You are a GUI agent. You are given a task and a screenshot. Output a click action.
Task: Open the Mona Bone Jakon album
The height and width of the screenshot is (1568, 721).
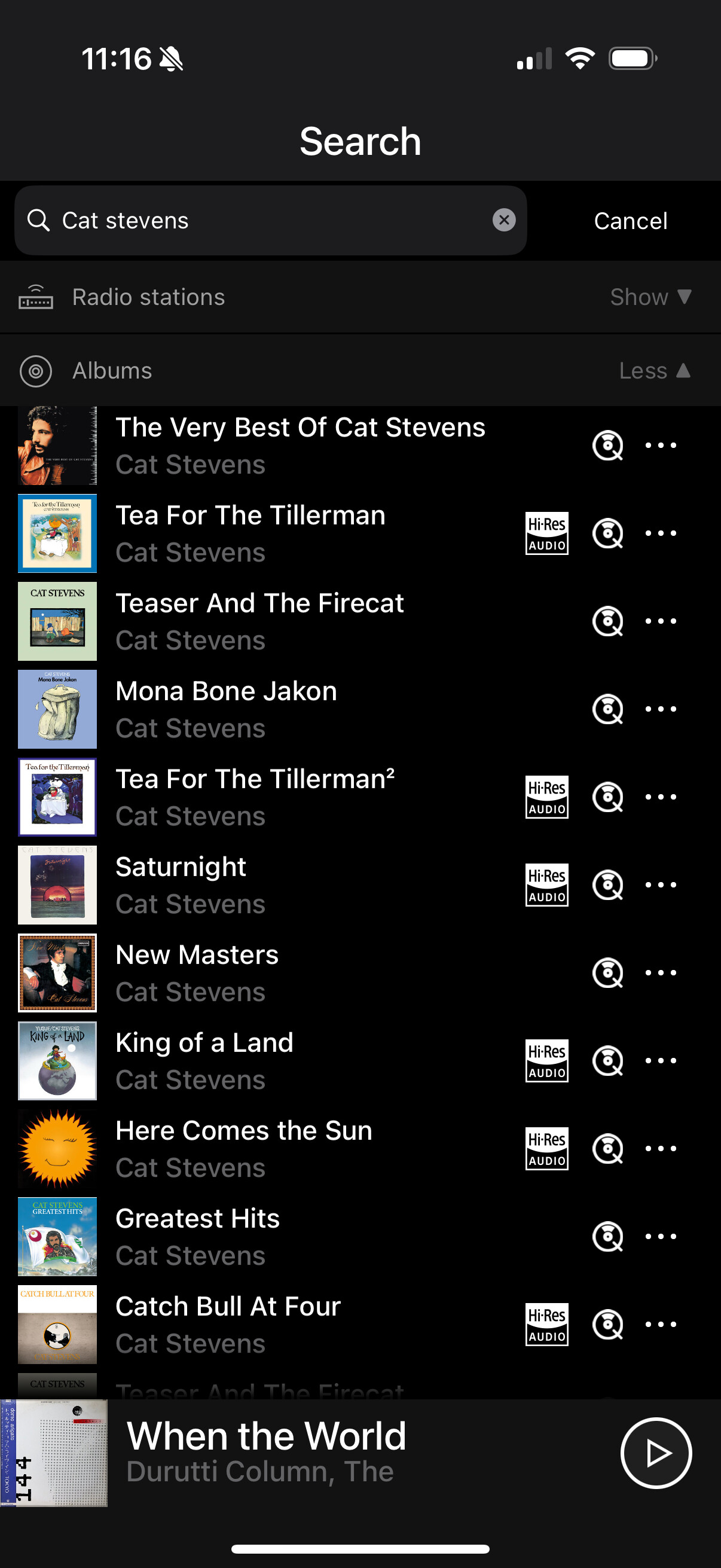pos(226,709)
